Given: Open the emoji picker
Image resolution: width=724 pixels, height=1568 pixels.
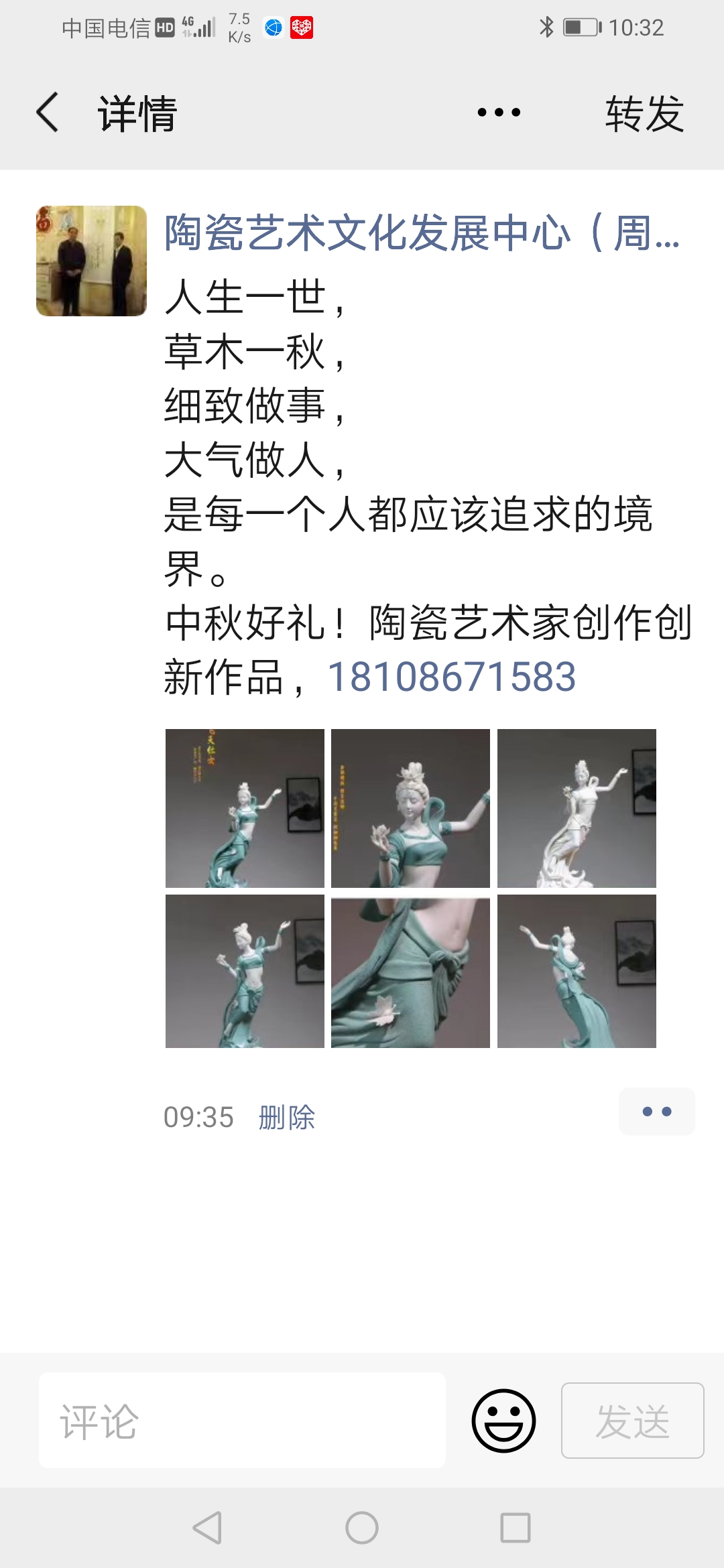Looking at the screenshot, I should (x=503, y=1420).
